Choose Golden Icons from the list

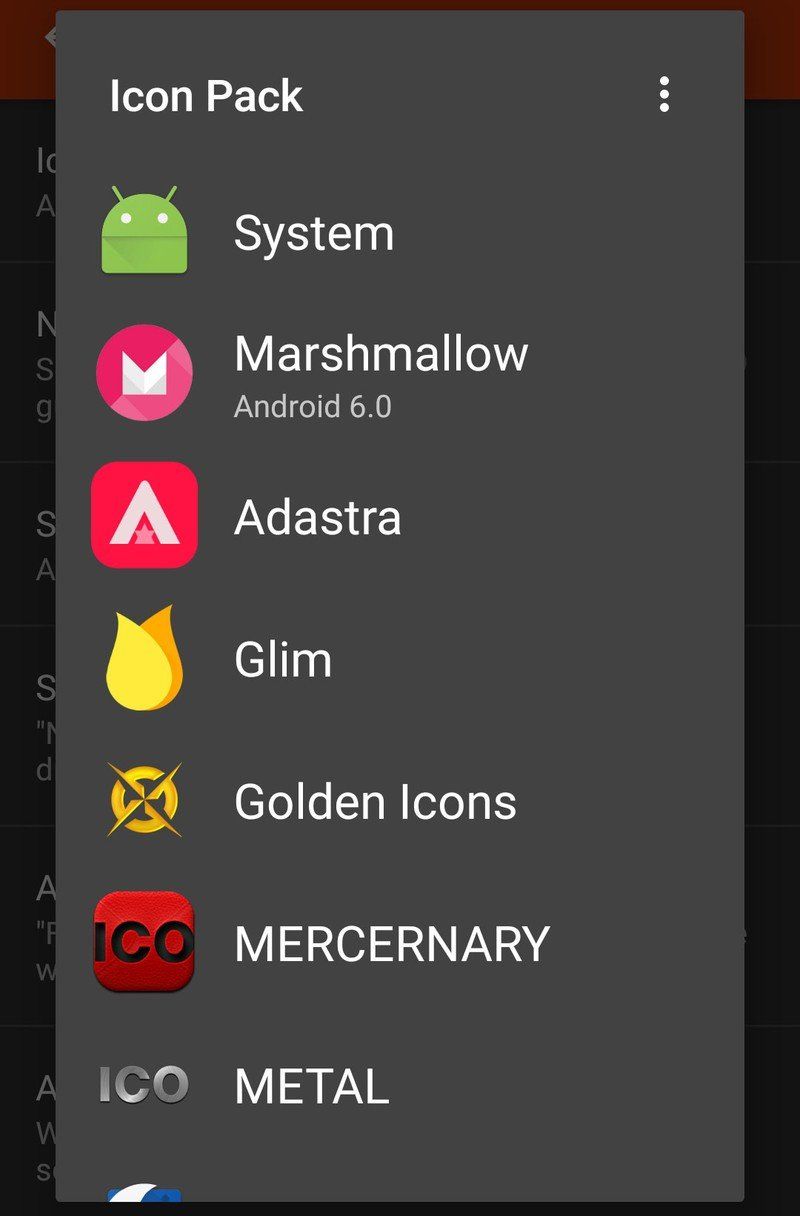[x=375, y=799]
